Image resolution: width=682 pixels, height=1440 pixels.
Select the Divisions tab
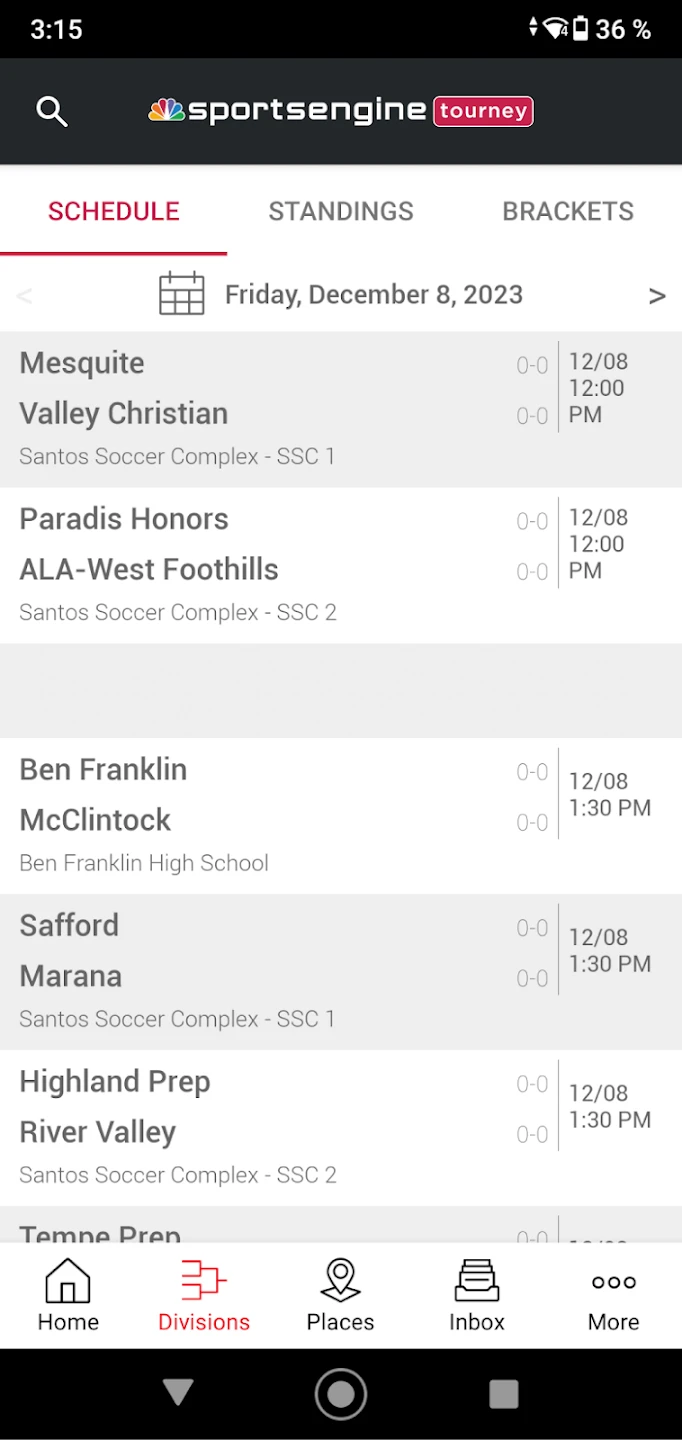tap(204, 1296)
